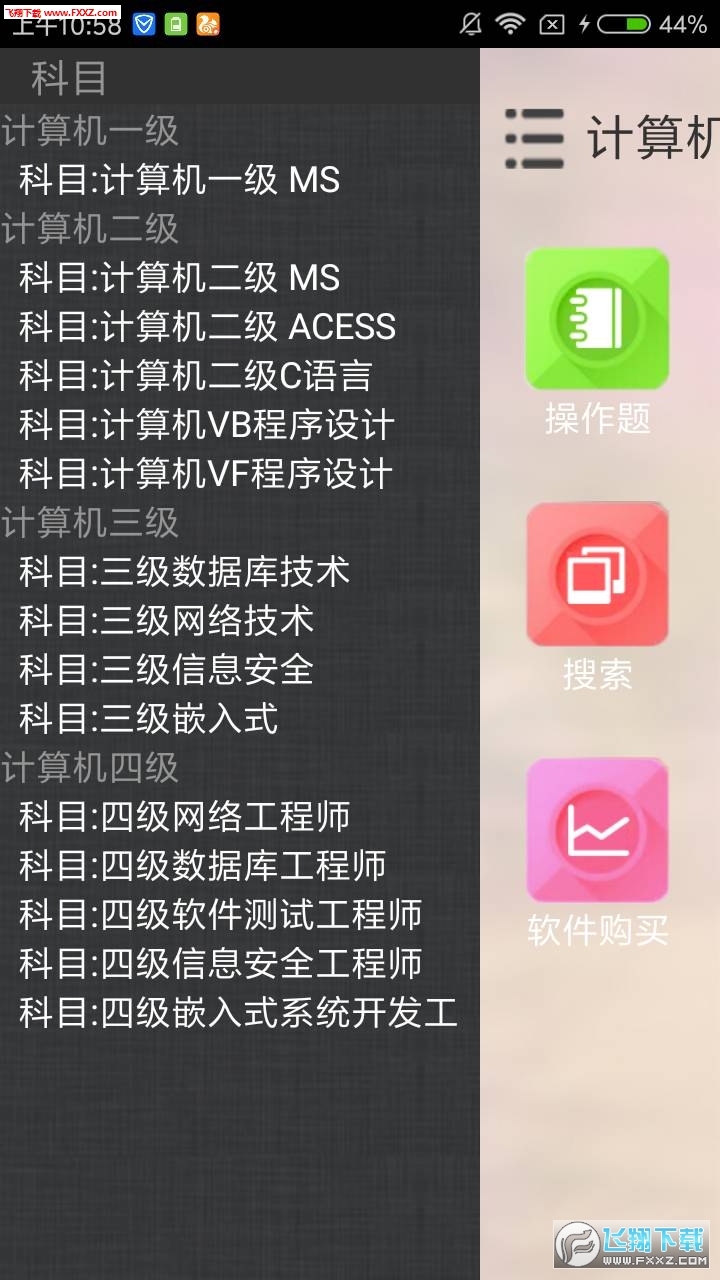Select 四级数据库工程师 subject
The height and width of the screenshot is (1280, 720).
[x=240, y=866]
